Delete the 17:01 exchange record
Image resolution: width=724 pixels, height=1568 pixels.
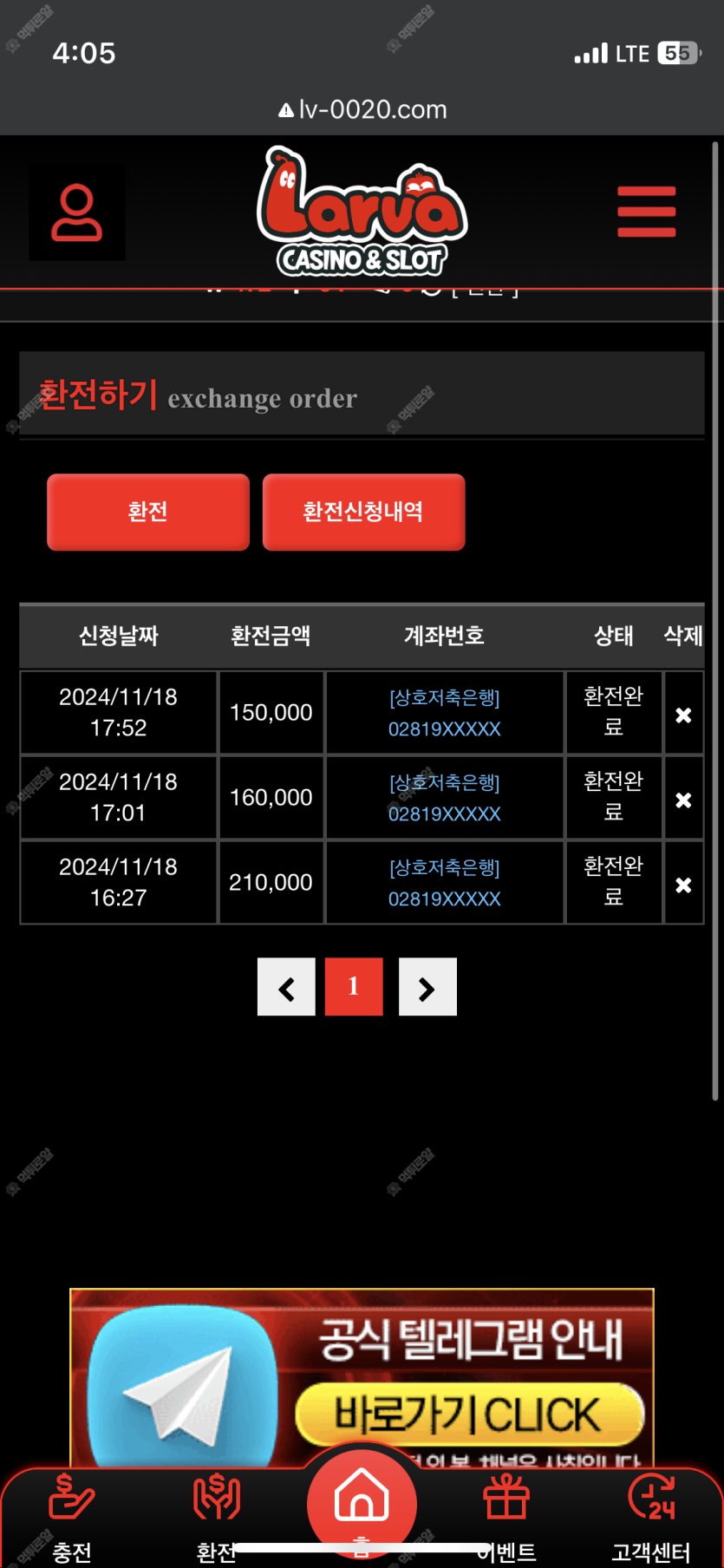(683, 800)
